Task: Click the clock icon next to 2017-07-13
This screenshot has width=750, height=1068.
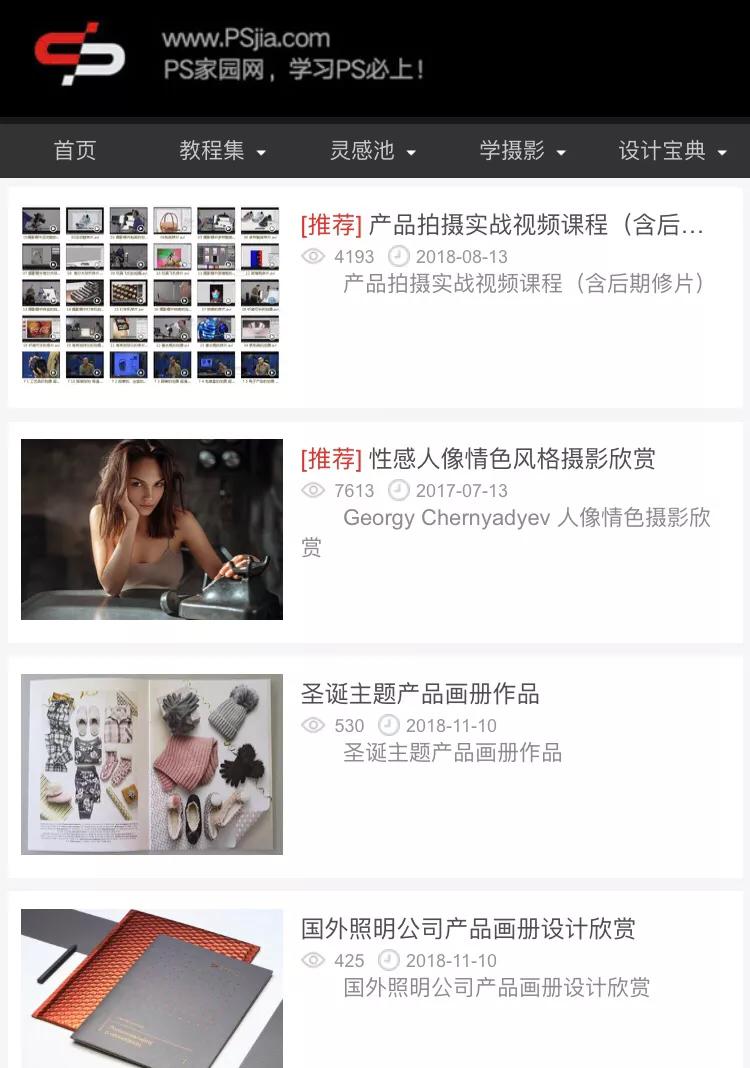Action: tap(398, 491)
